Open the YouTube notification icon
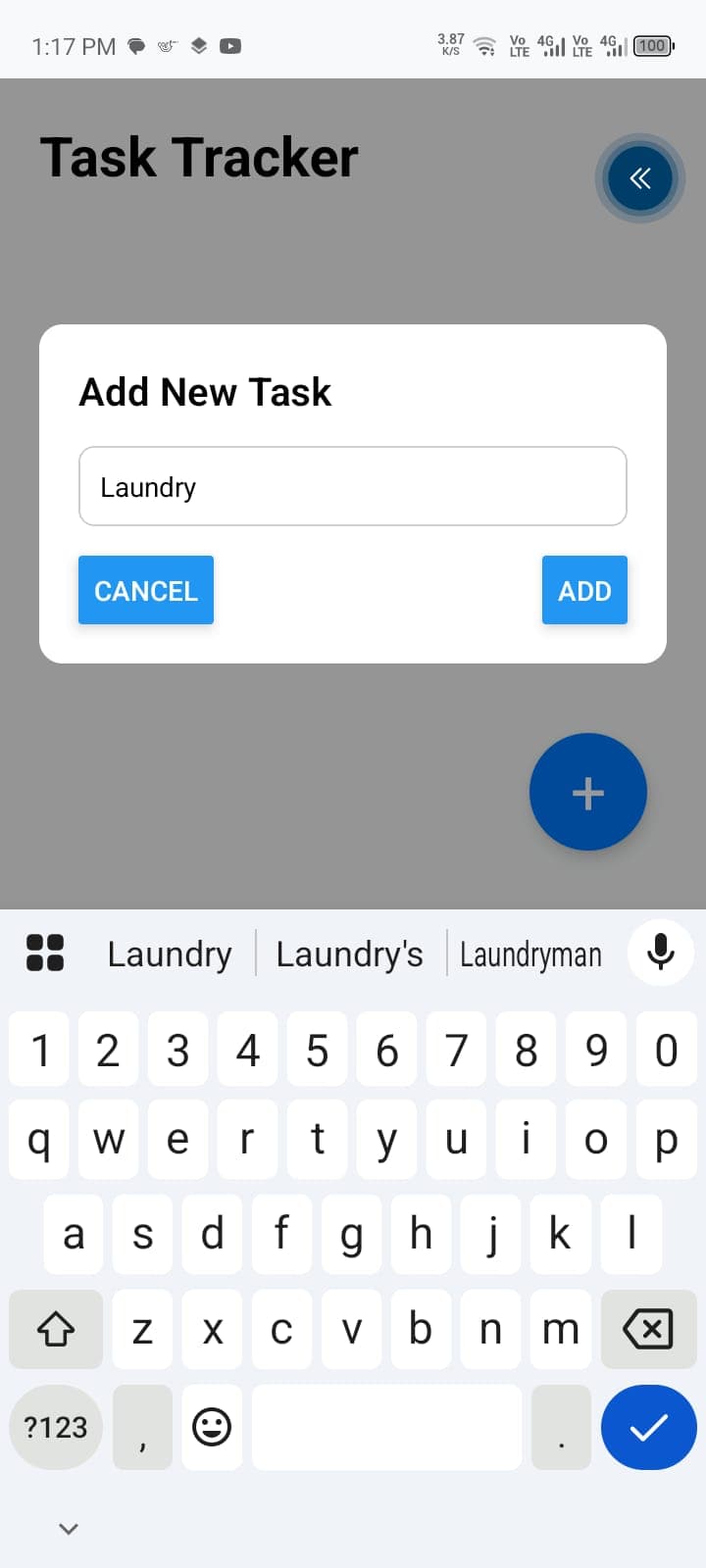Viewport: 706px width, 1568px height. (x=229, y=45)
